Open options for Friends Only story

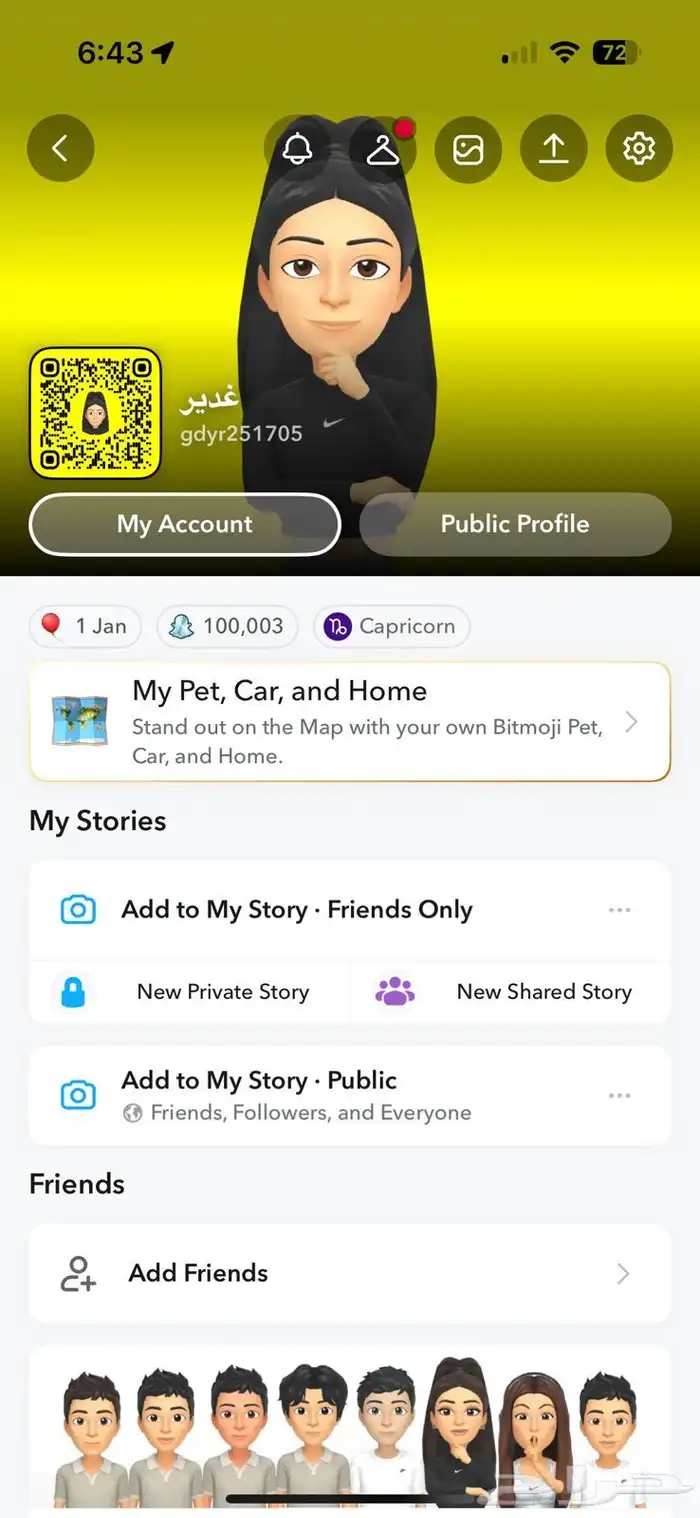click(619, 910)
